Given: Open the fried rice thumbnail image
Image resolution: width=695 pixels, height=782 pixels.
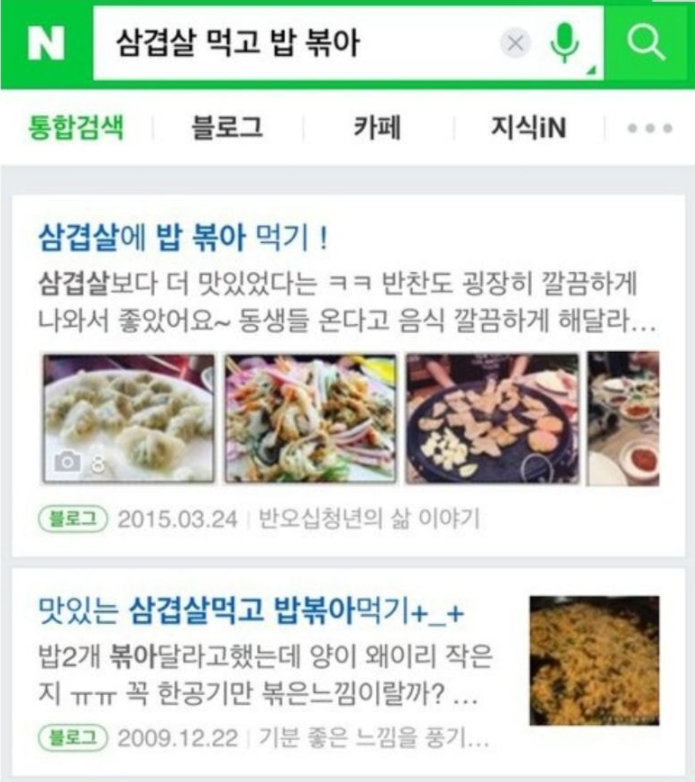Looking at the screenshot, I should click(594, 660).
